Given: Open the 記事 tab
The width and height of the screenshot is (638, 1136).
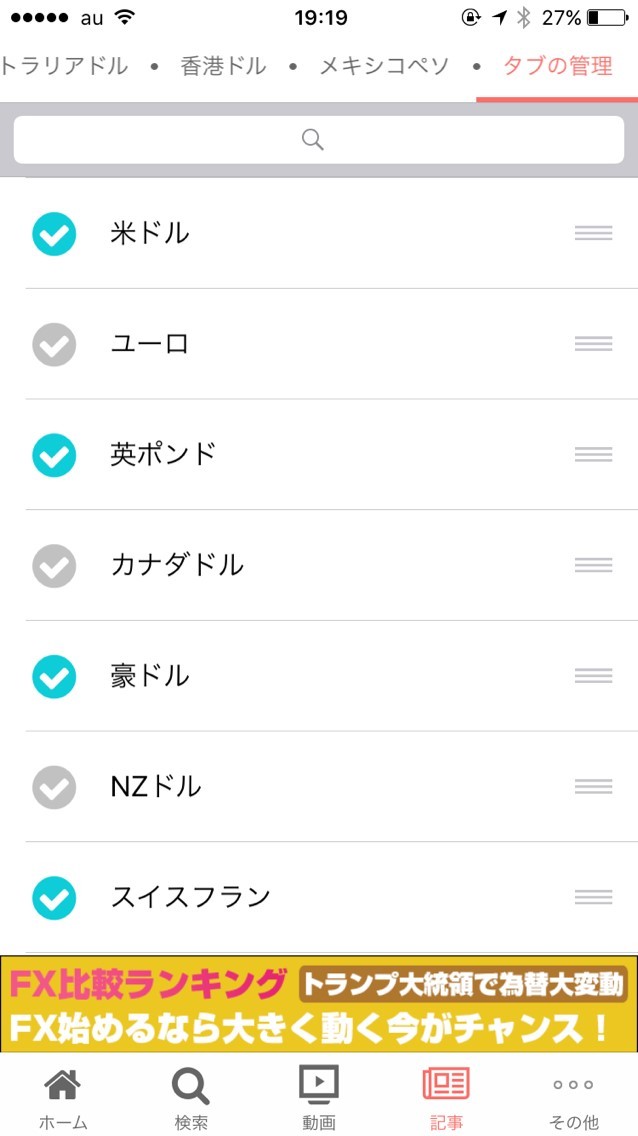Looking at the screenshot, I should point(446,1096).
